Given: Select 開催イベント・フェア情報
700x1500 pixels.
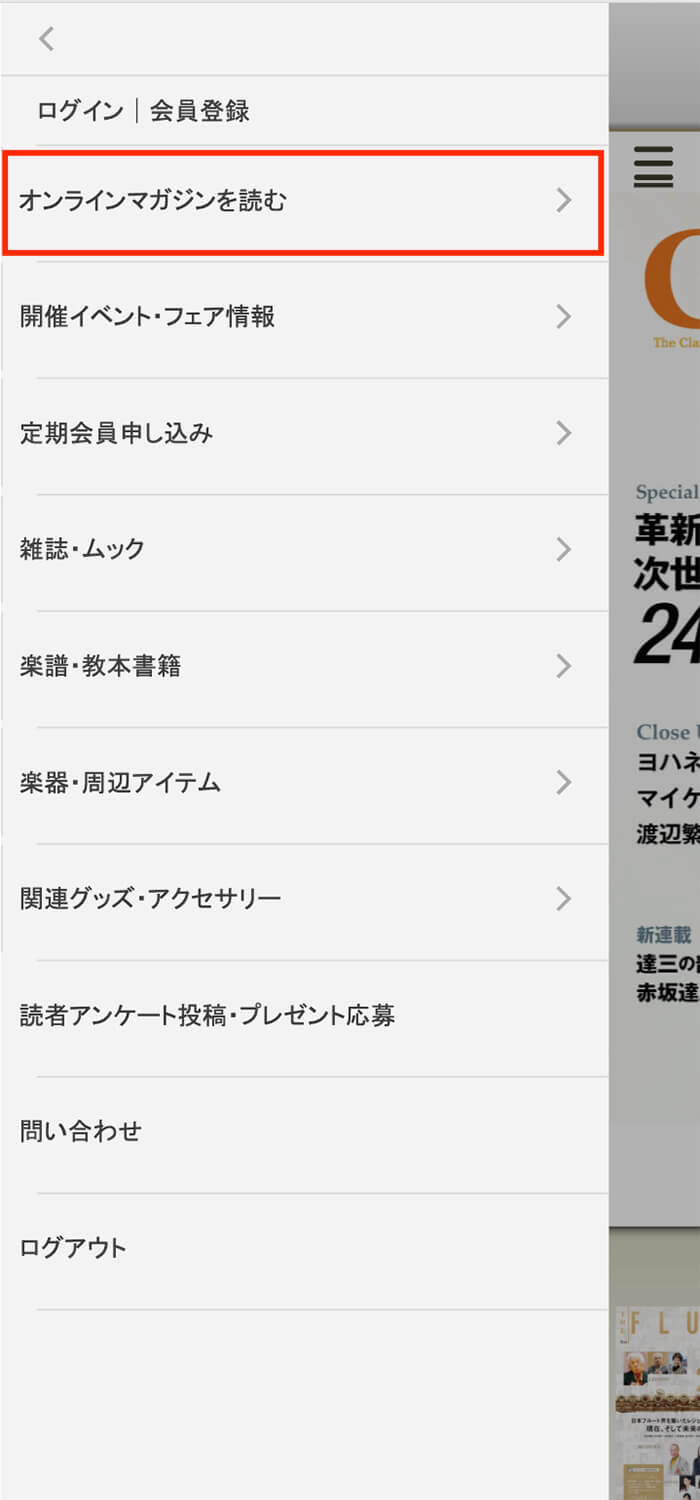Looking at the screenshot, I should click(300, 317).
